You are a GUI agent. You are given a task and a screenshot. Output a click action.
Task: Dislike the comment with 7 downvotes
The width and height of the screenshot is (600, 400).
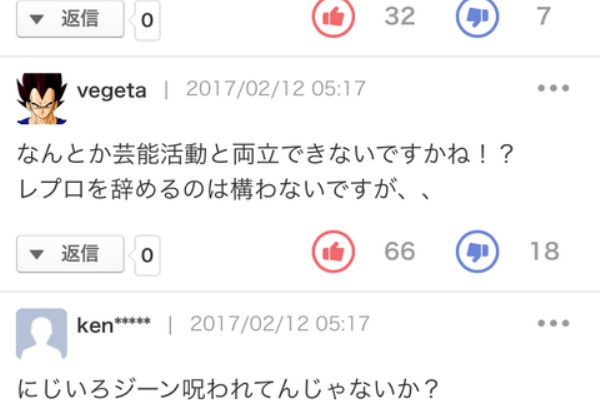pyautogui.click(x=476, y=18)
